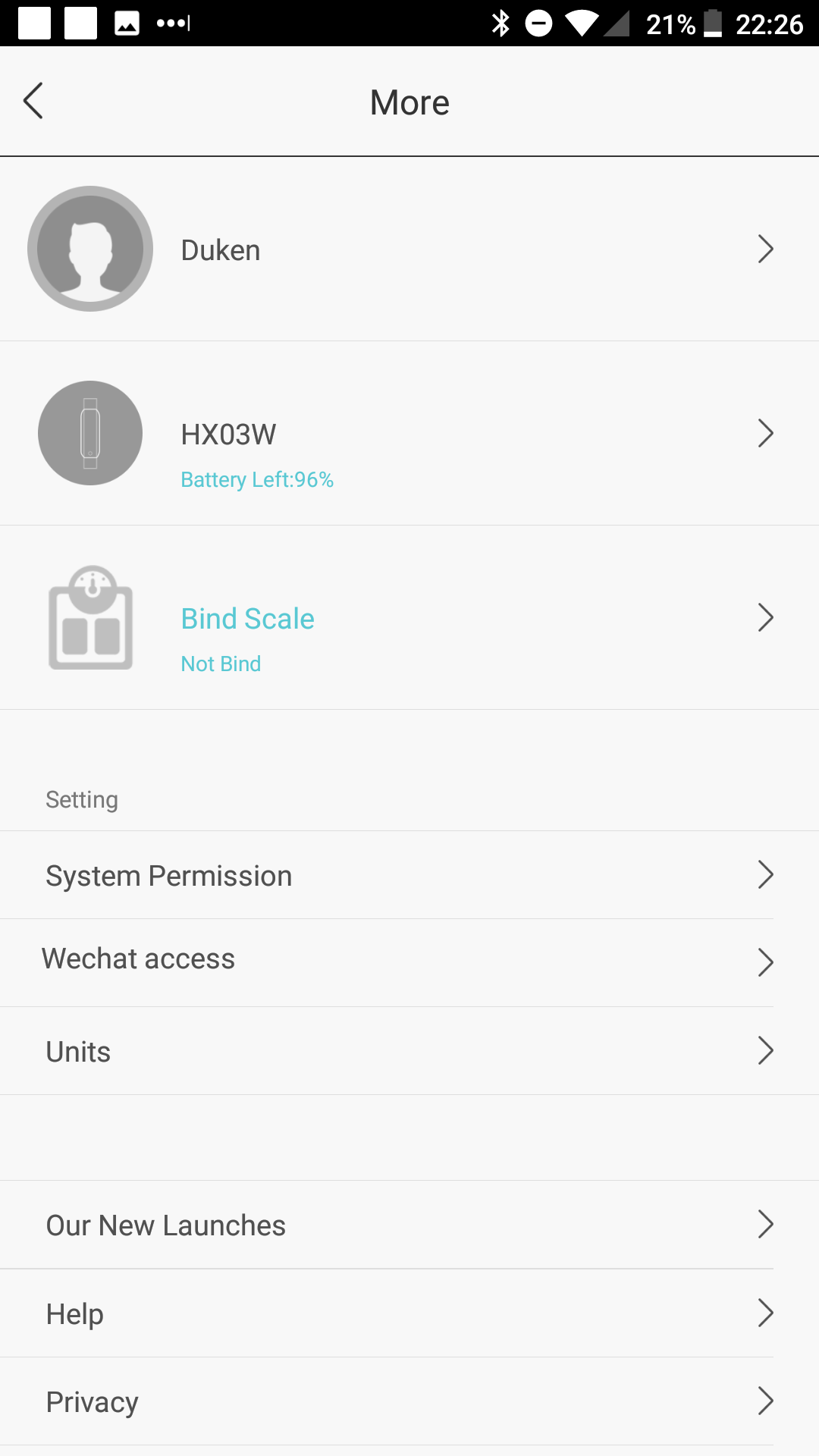This screenshot has height=1456, width=819.
Task: Open System Permission settings
Action: (409, 875)
